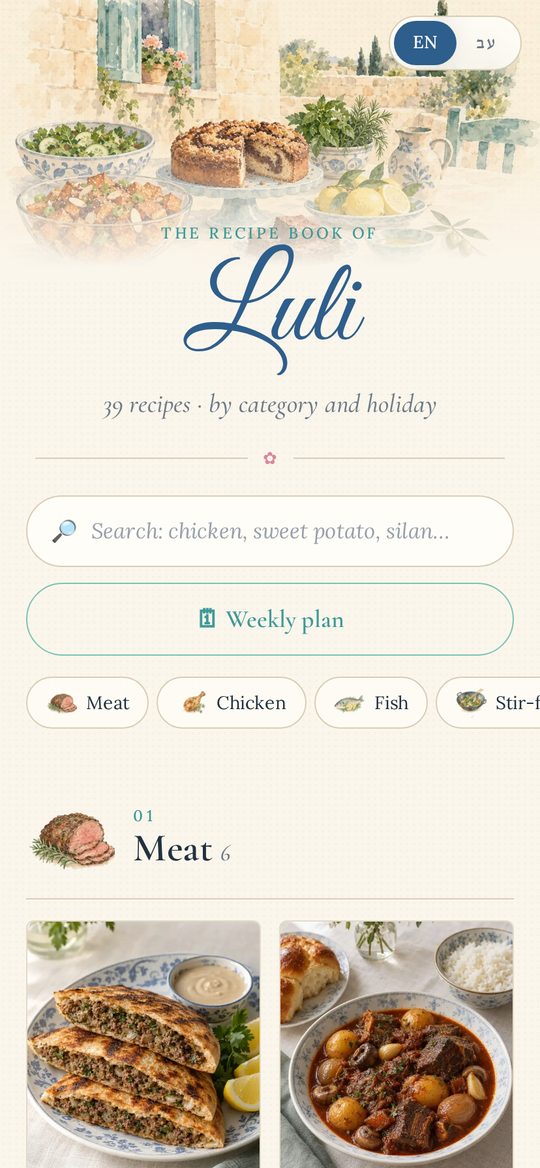The width and height of the screenshot is (540, 1168).
Task: Switch language to Hebrew
Action: click(486, 43)
